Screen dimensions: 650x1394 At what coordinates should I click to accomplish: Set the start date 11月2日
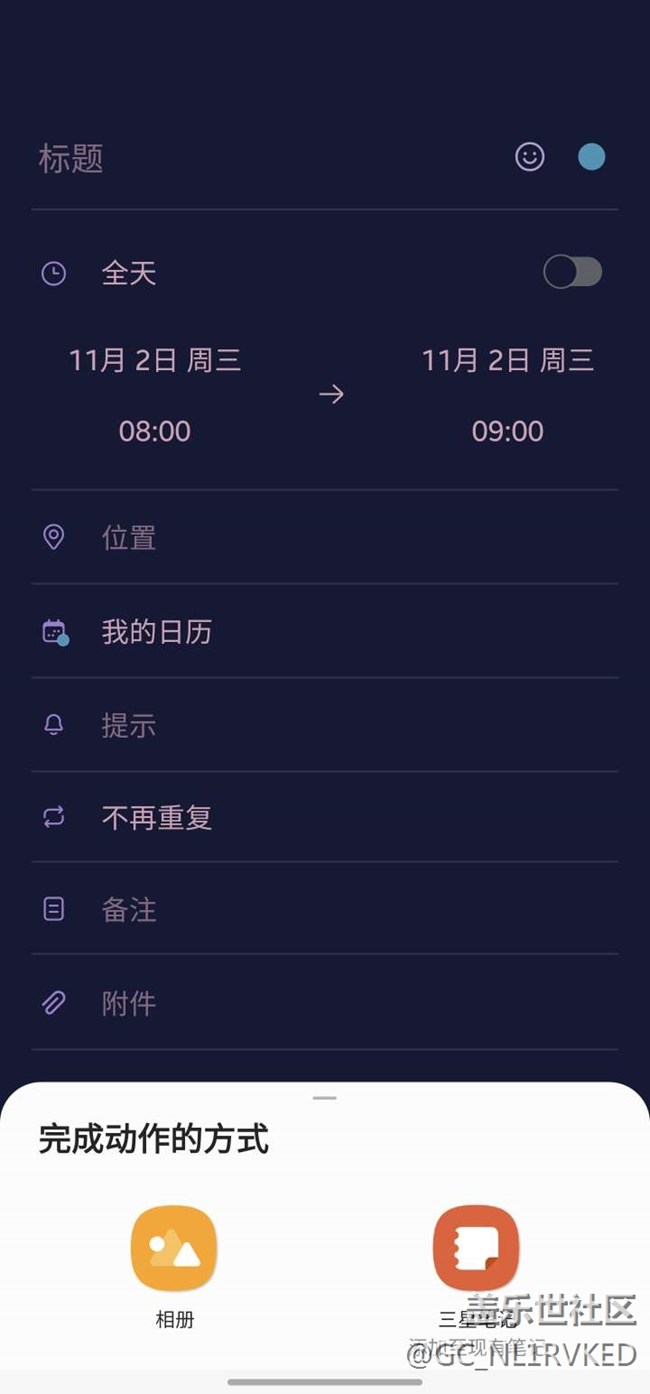(155, 360)
